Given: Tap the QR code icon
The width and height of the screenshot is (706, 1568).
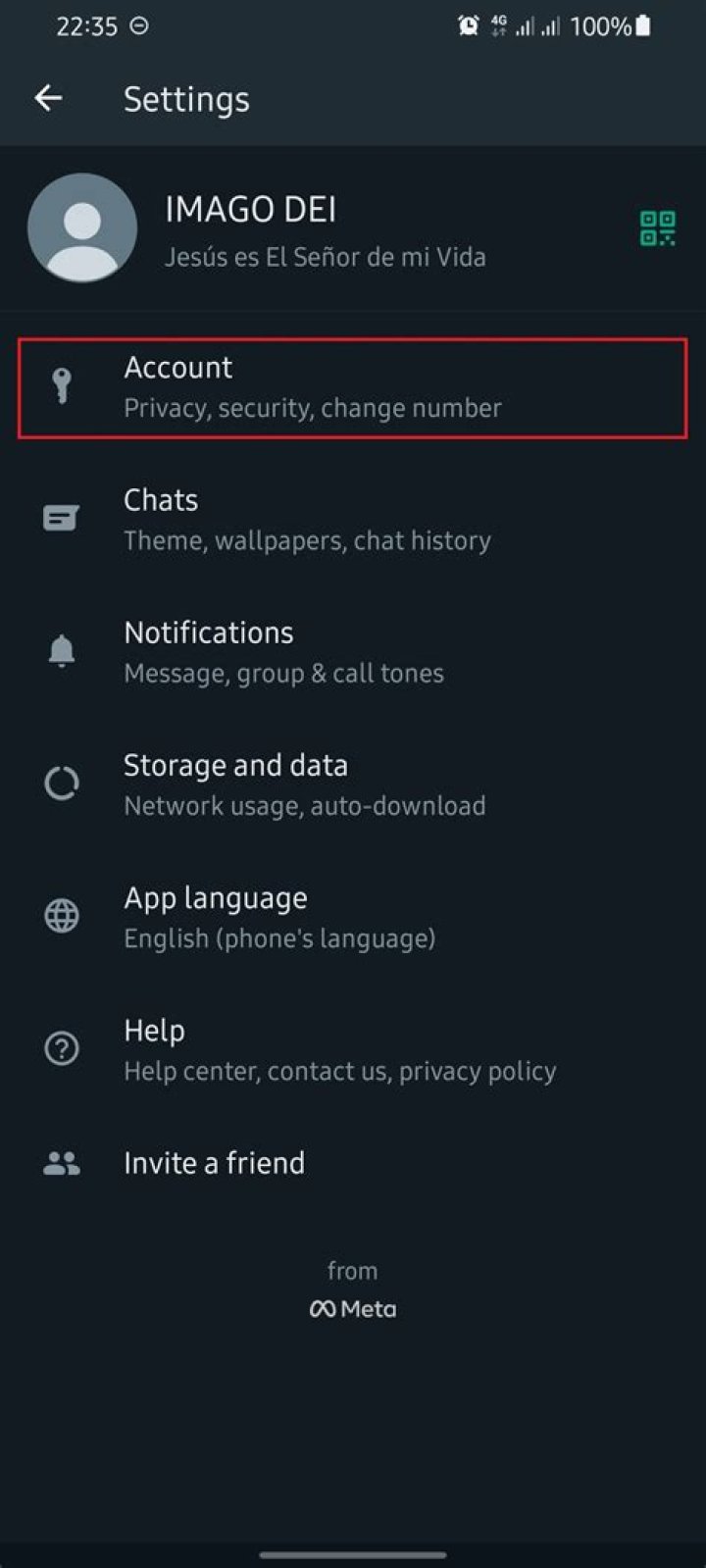Looking at the screenshot, I should point(659,227).
